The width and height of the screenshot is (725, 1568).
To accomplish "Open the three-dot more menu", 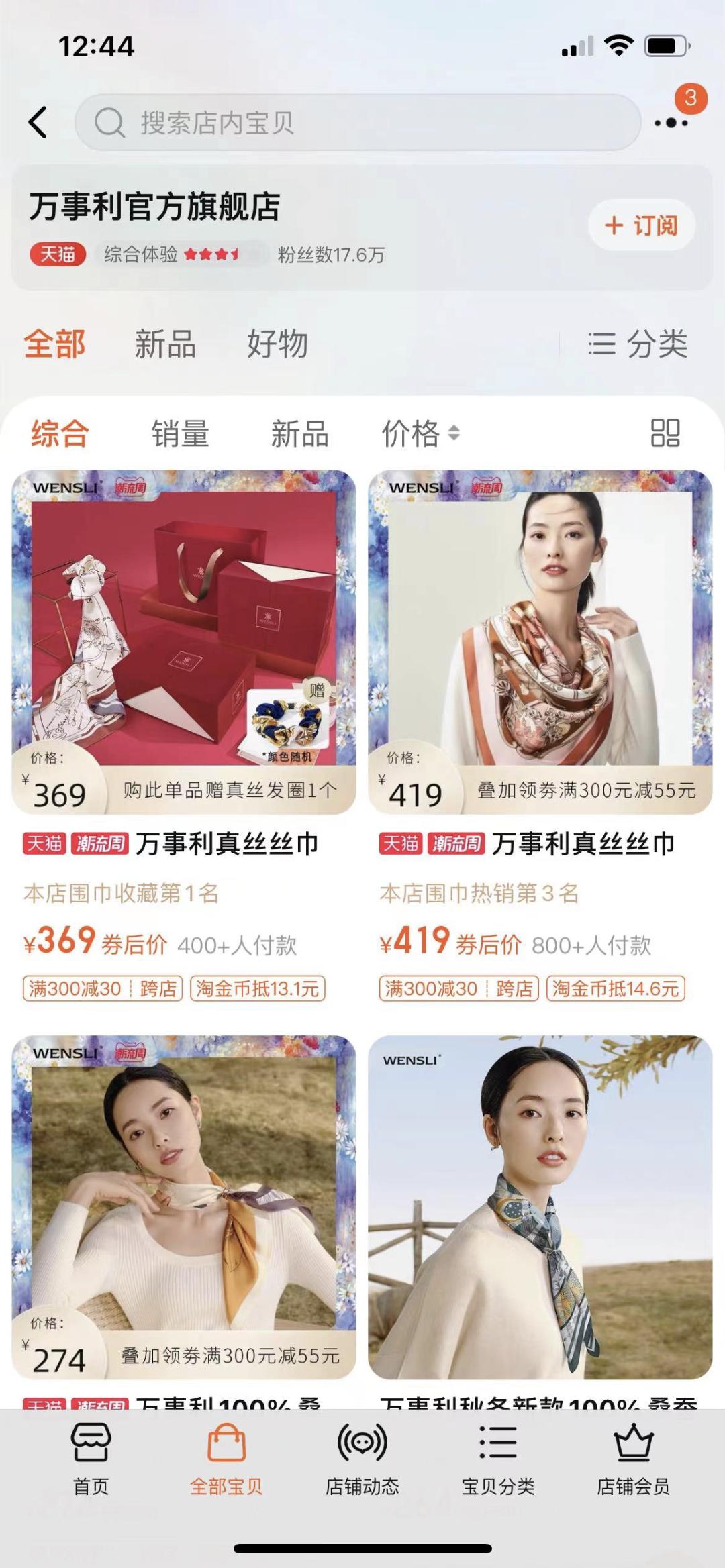I will (x=671, y=123).
